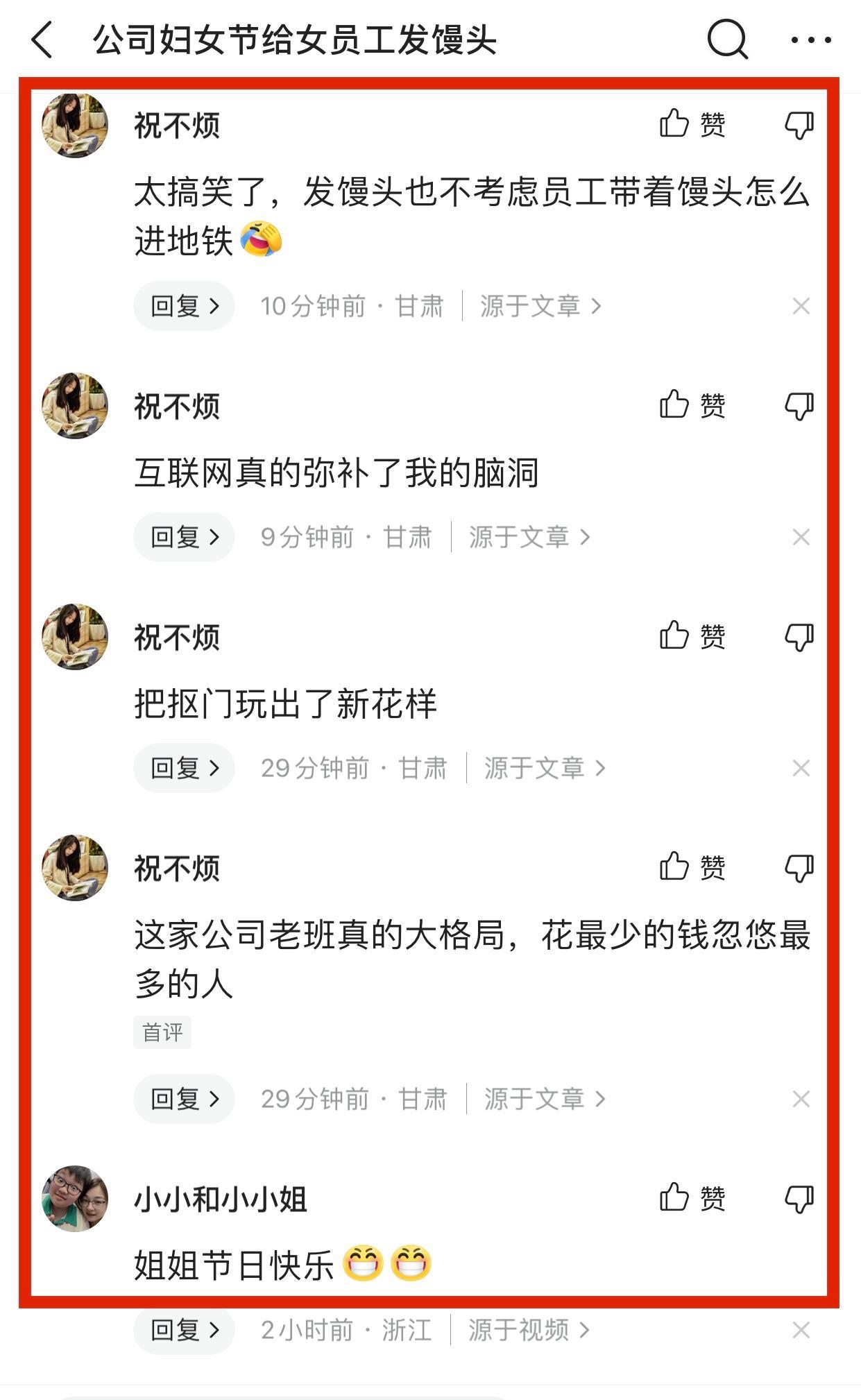Image resolution: width=861 pixels, height=1400 pixels.
Task: Reply to the 把抠门玩出了新花样 comment
Action: coord(184,768)
